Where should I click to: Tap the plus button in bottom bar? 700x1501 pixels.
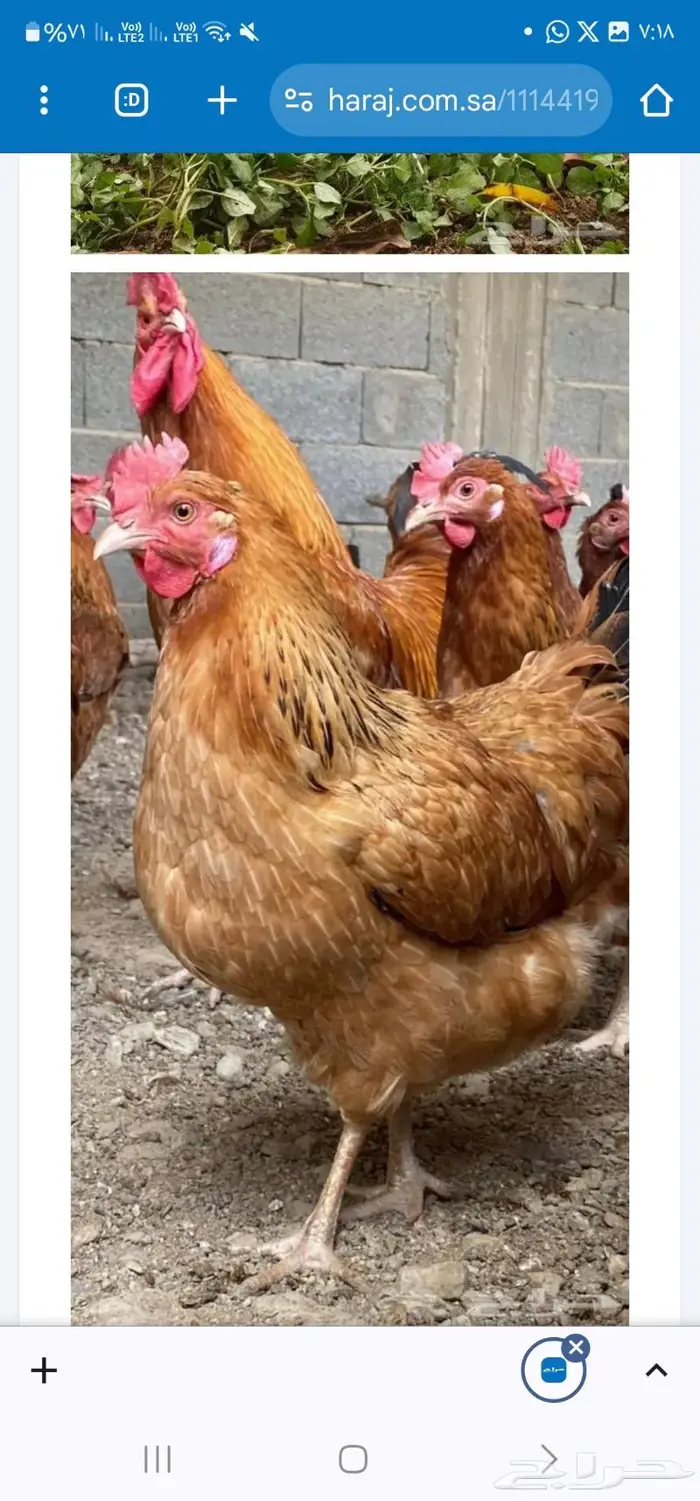tap(44, 1370)
